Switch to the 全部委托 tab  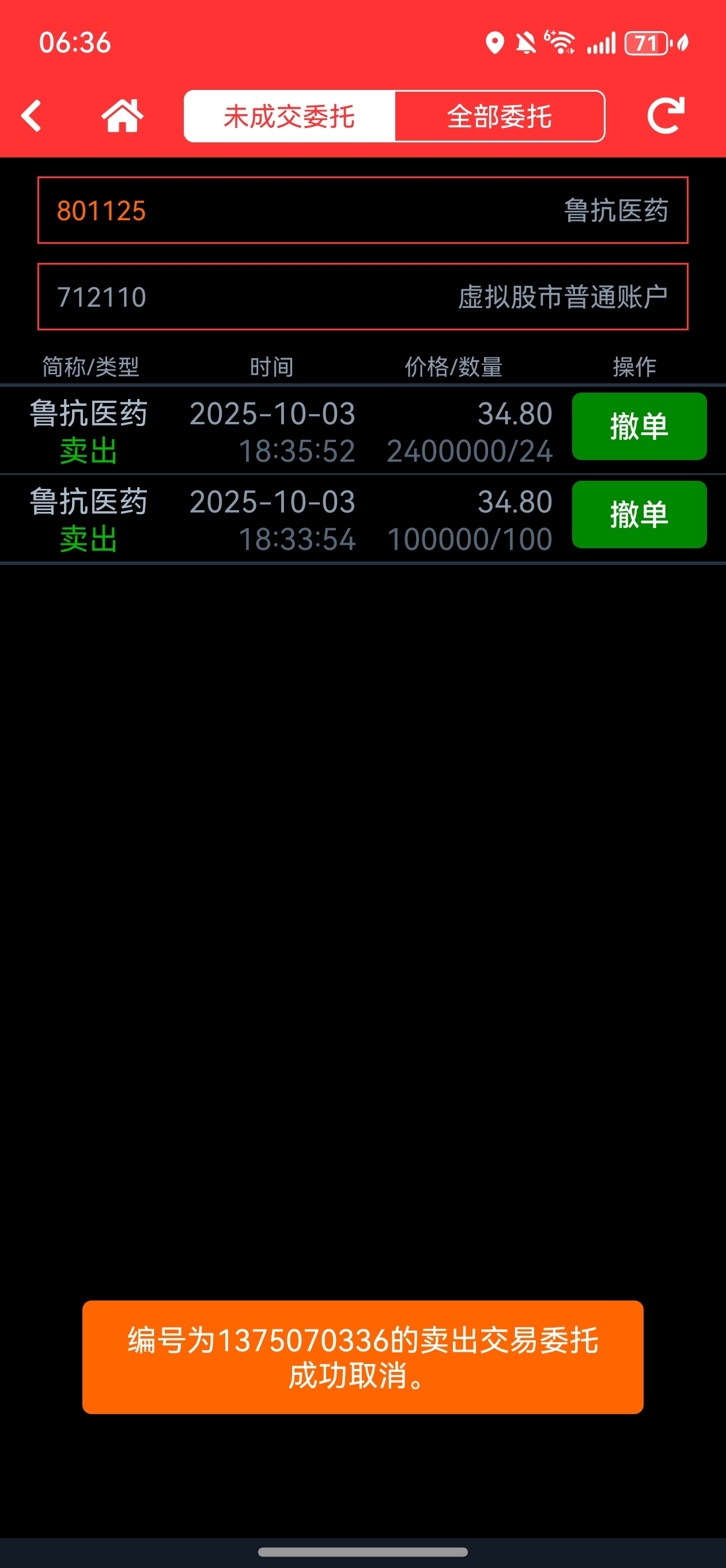tap(499, 116)
